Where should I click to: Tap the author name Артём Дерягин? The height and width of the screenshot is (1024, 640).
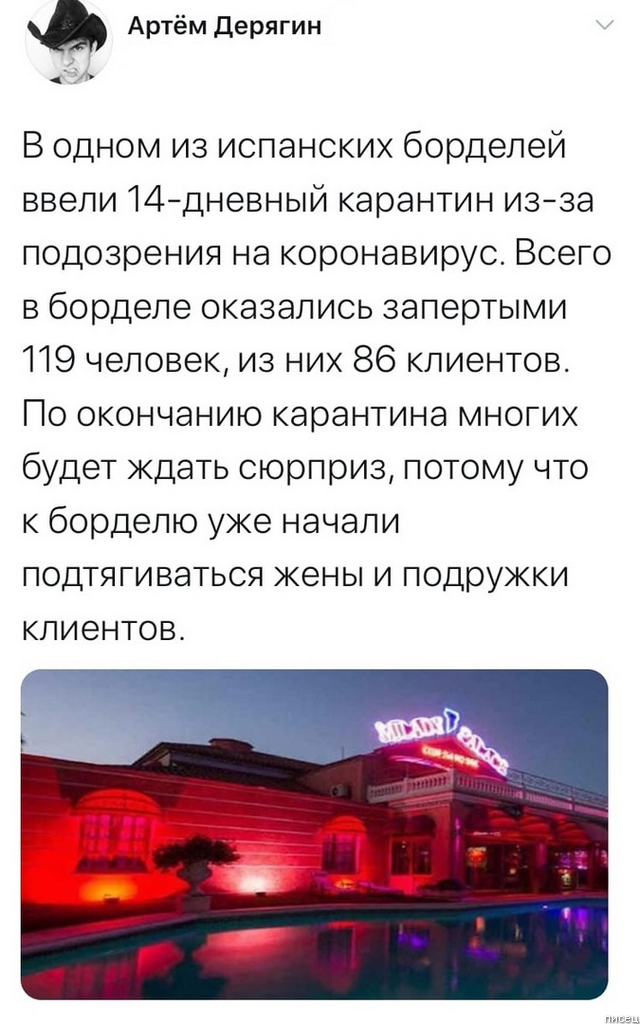click(x=225, y=26)
